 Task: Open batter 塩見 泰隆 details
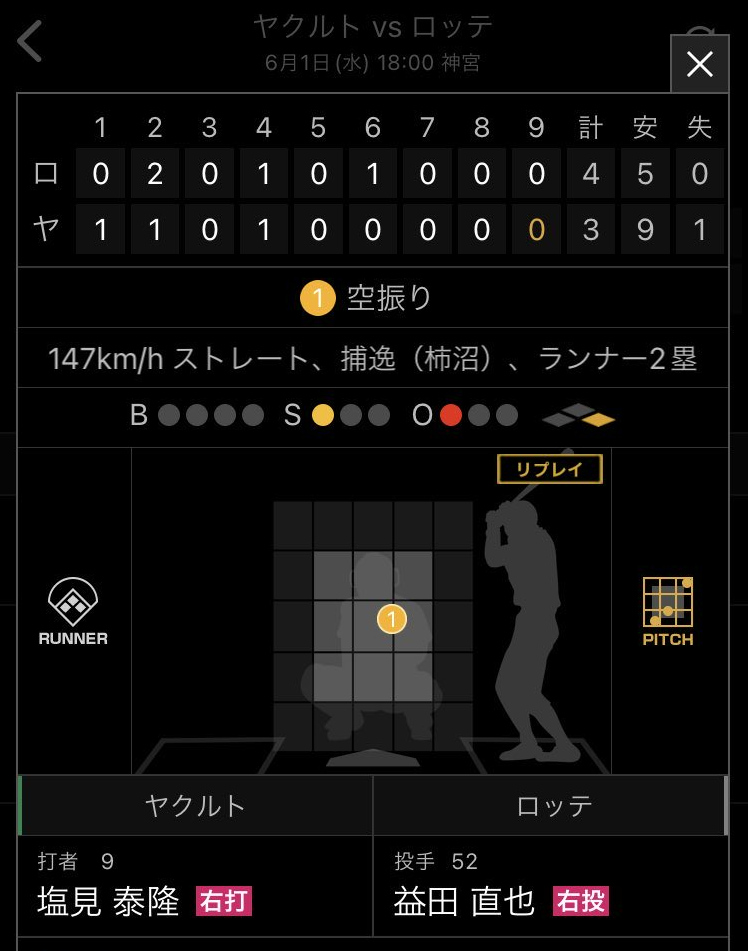(108, 900)
